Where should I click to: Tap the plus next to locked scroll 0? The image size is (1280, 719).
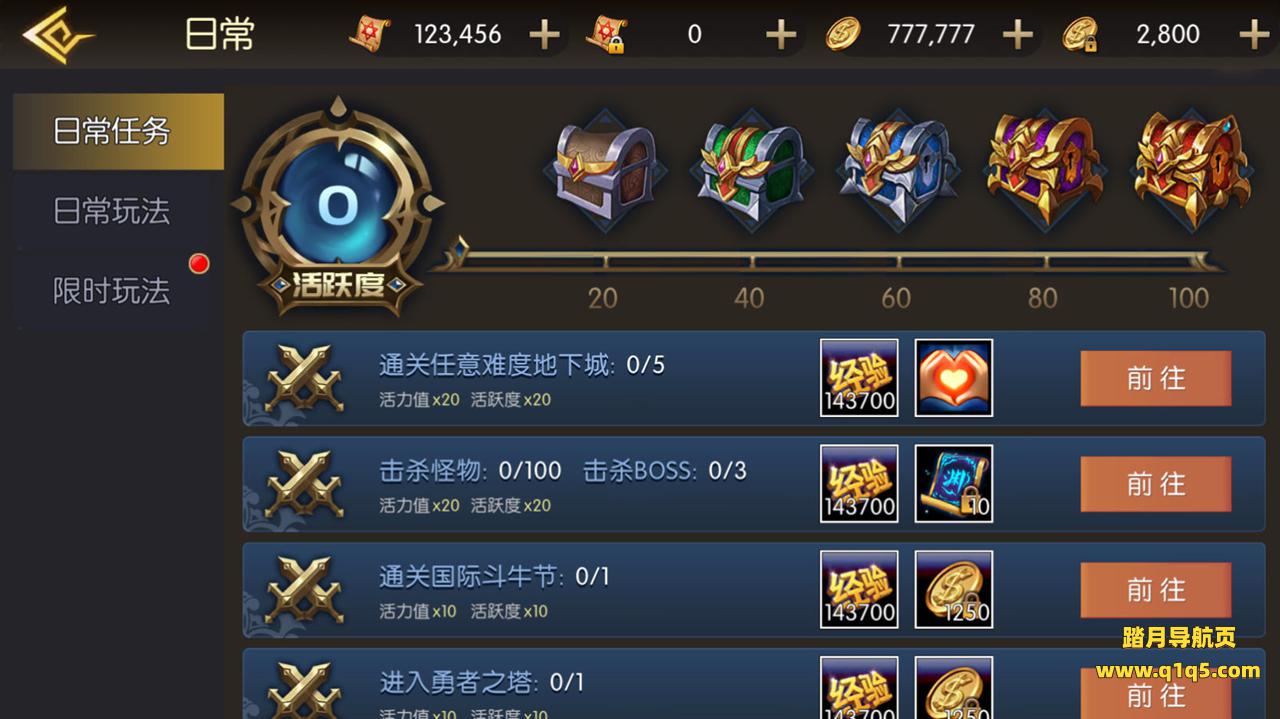[780, 35]
